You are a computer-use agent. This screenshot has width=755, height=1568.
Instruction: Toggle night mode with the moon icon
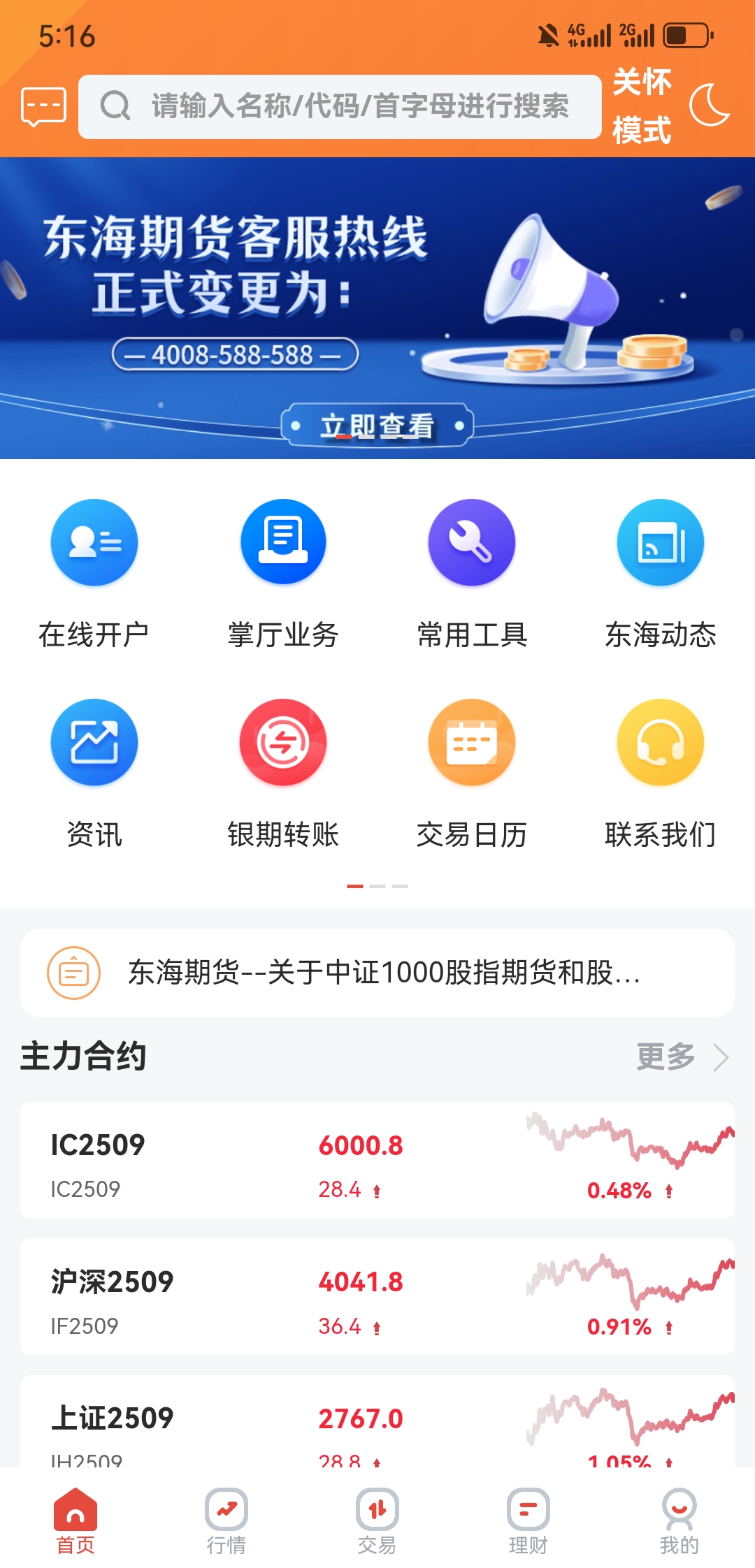(709, 106)
